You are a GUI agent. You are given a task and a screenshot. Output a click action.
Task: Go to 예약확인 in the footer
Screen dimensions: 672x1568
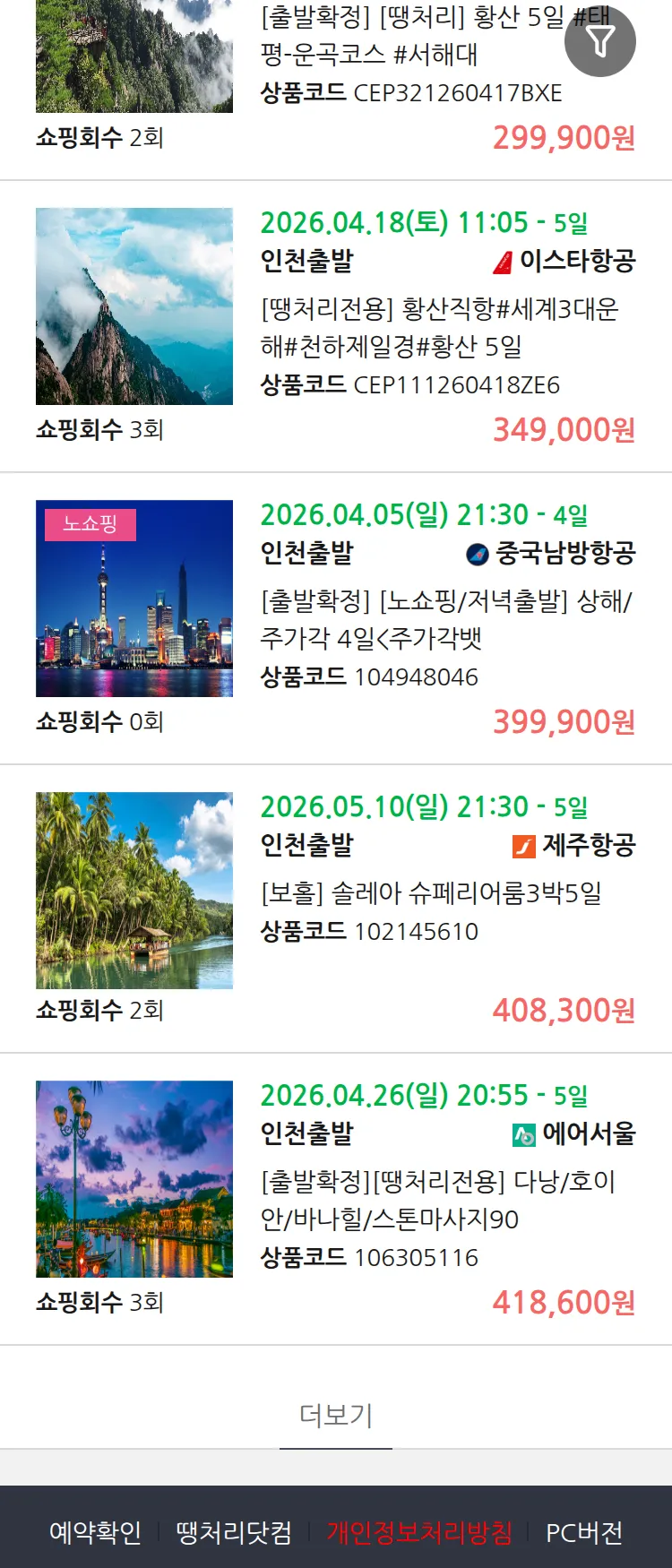pos(95,1532)
